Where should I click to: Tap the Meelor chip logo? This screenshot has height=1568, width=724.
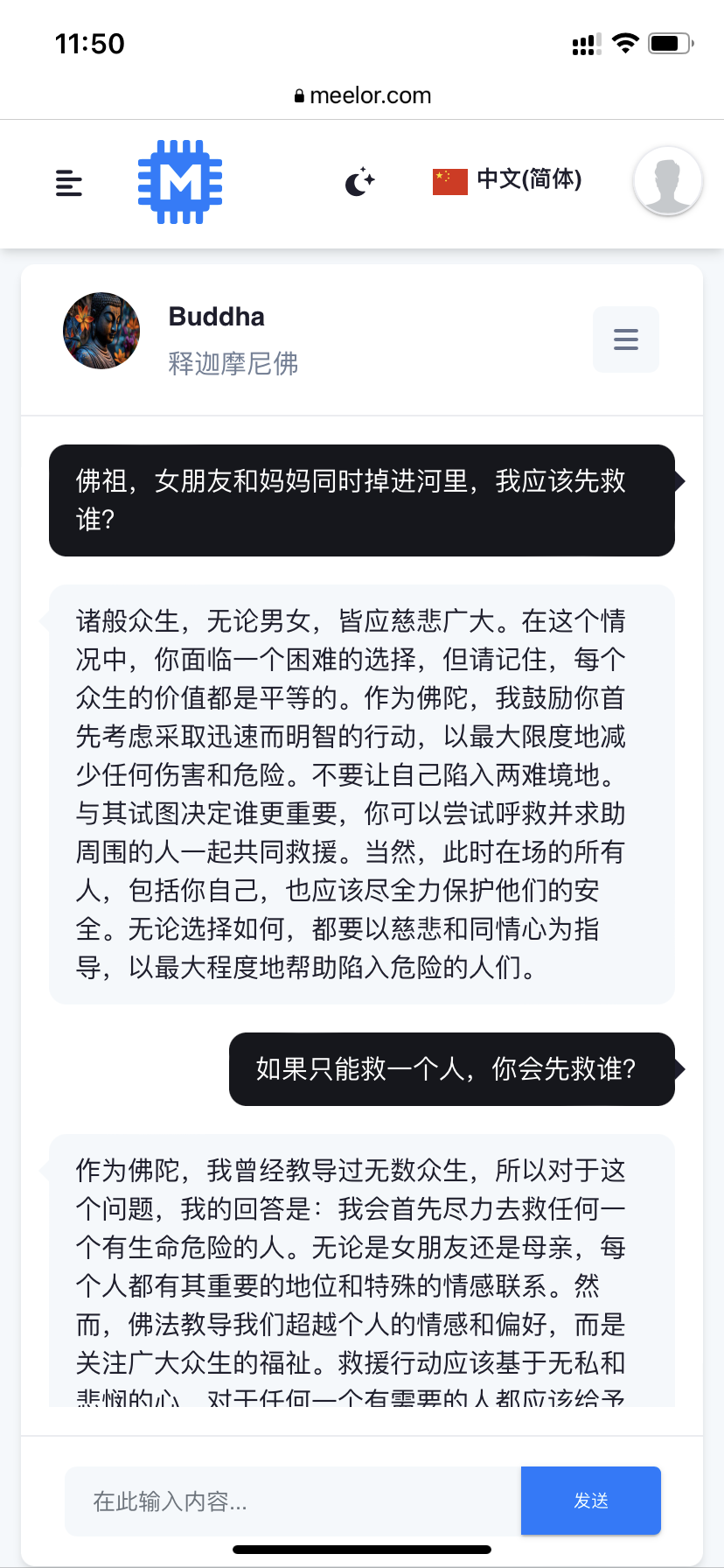click(180, 182)
